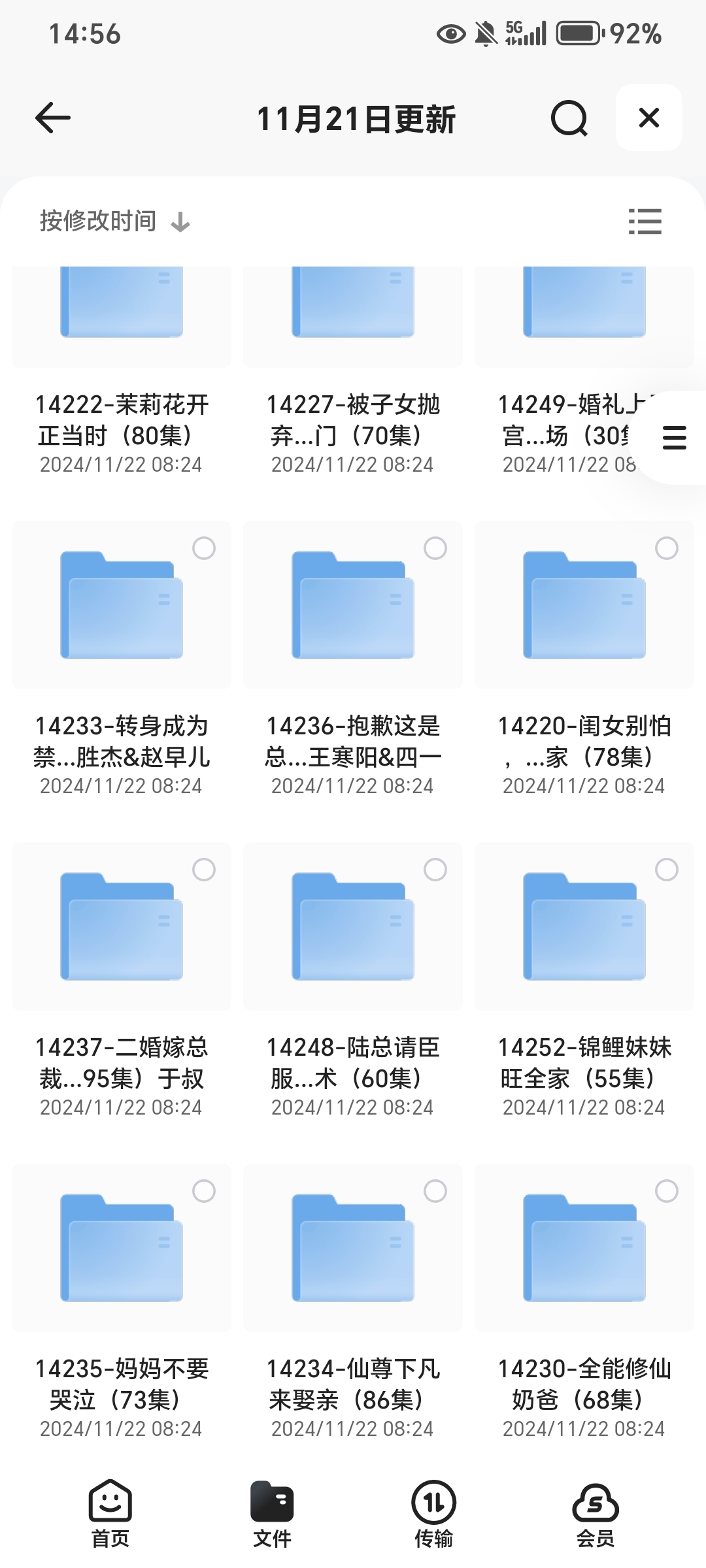Switch to the list view layout
Viewport: 706px width, 1568px height.
pos(645,221)
